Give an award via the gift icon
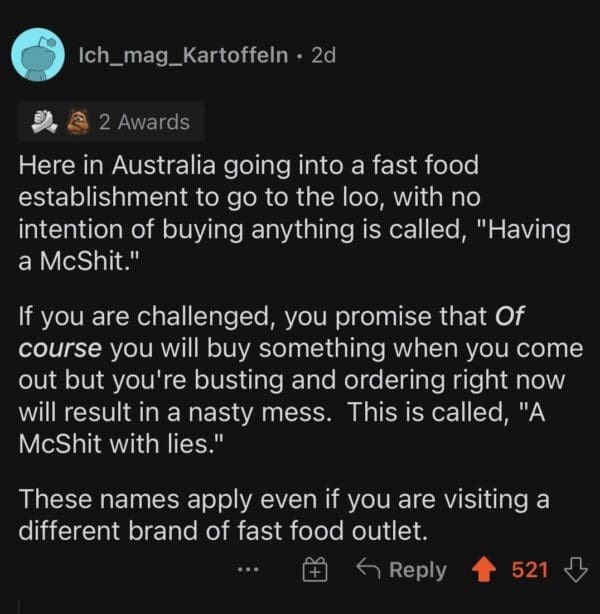The height and width of the screenshot is (614, 600). [x=315, y=570]
